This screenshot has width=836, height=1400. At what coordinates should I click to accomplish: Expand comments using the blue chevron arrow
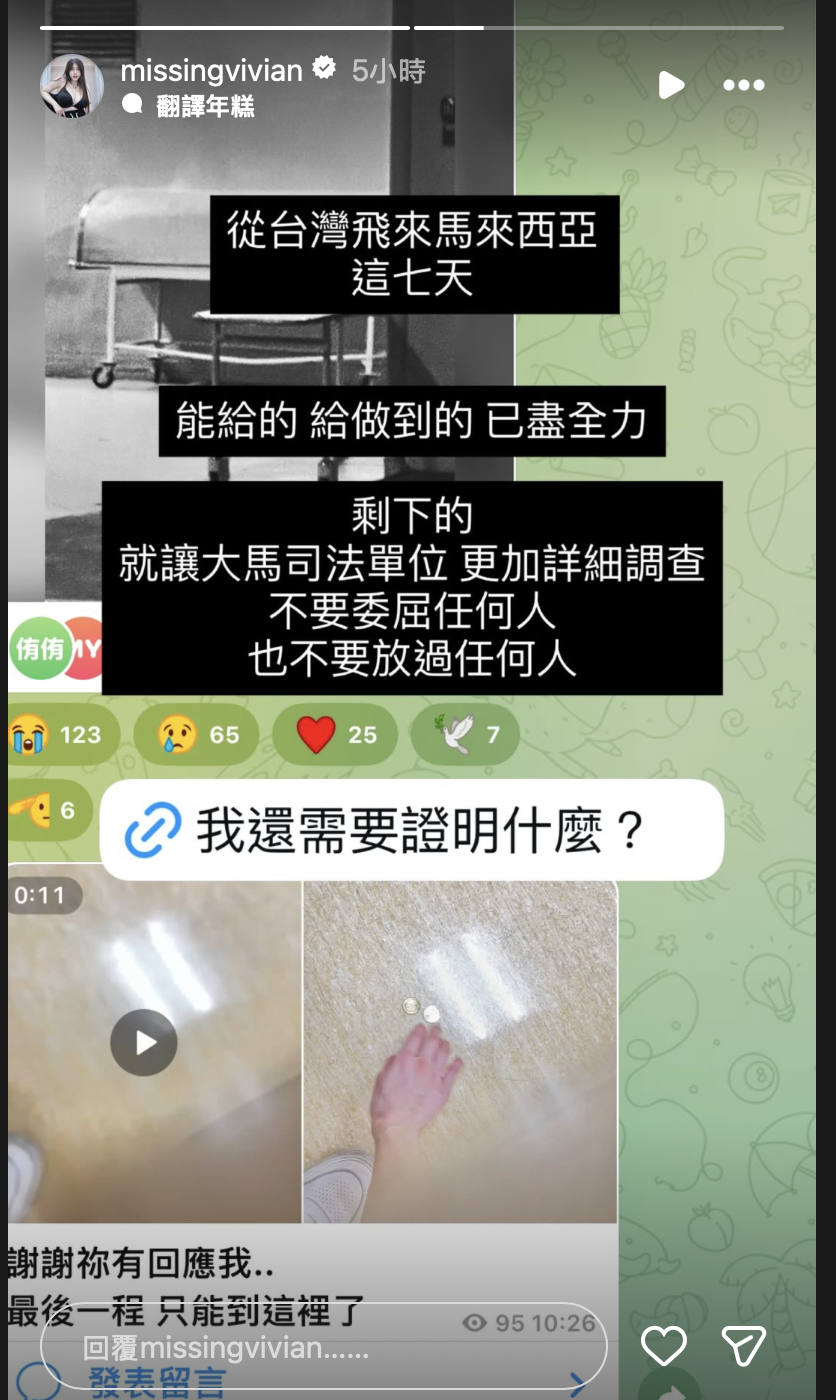pyautogui.click(x=578, y=1381)
